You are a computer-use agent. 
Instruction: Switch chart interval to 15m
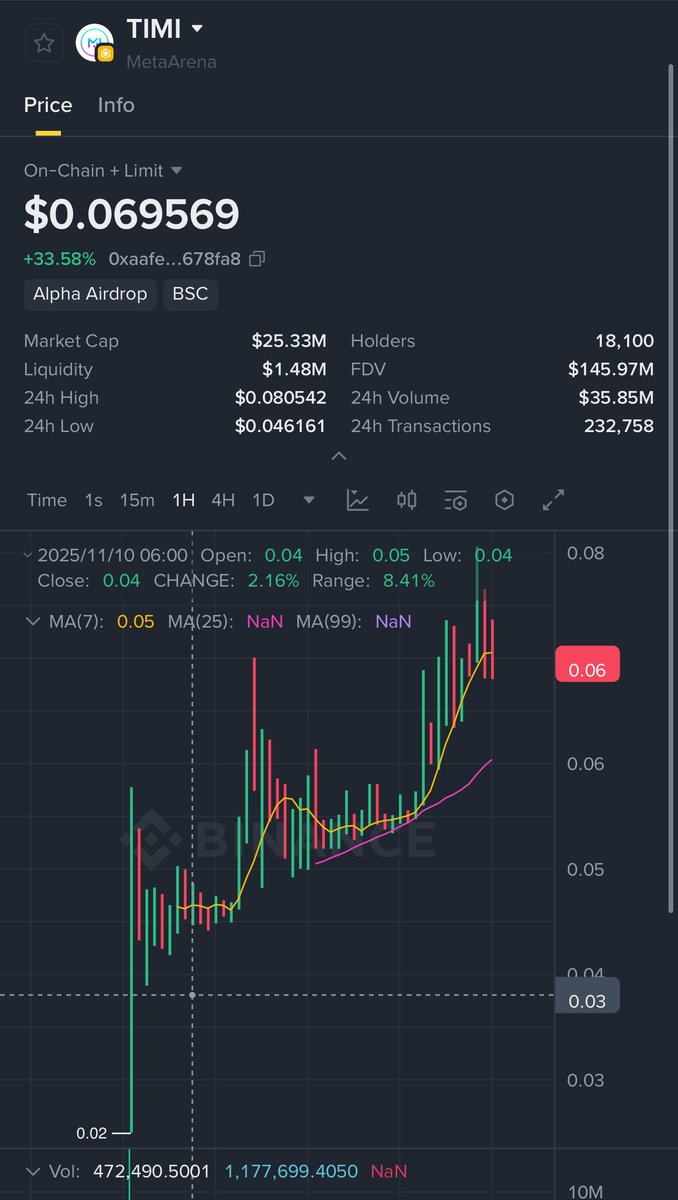point(137,500)
